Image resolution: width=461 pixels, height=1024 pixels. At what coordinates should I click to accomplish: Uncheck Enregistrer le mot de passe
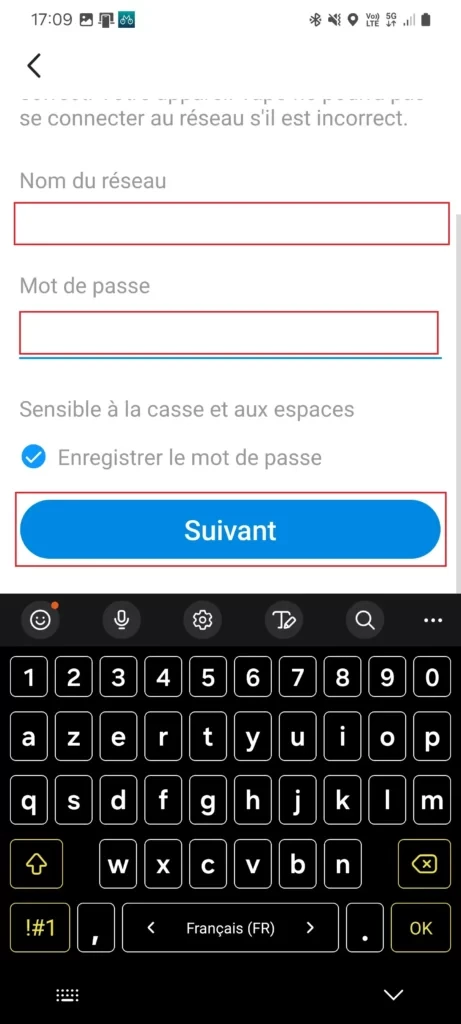tap(33, 457)
